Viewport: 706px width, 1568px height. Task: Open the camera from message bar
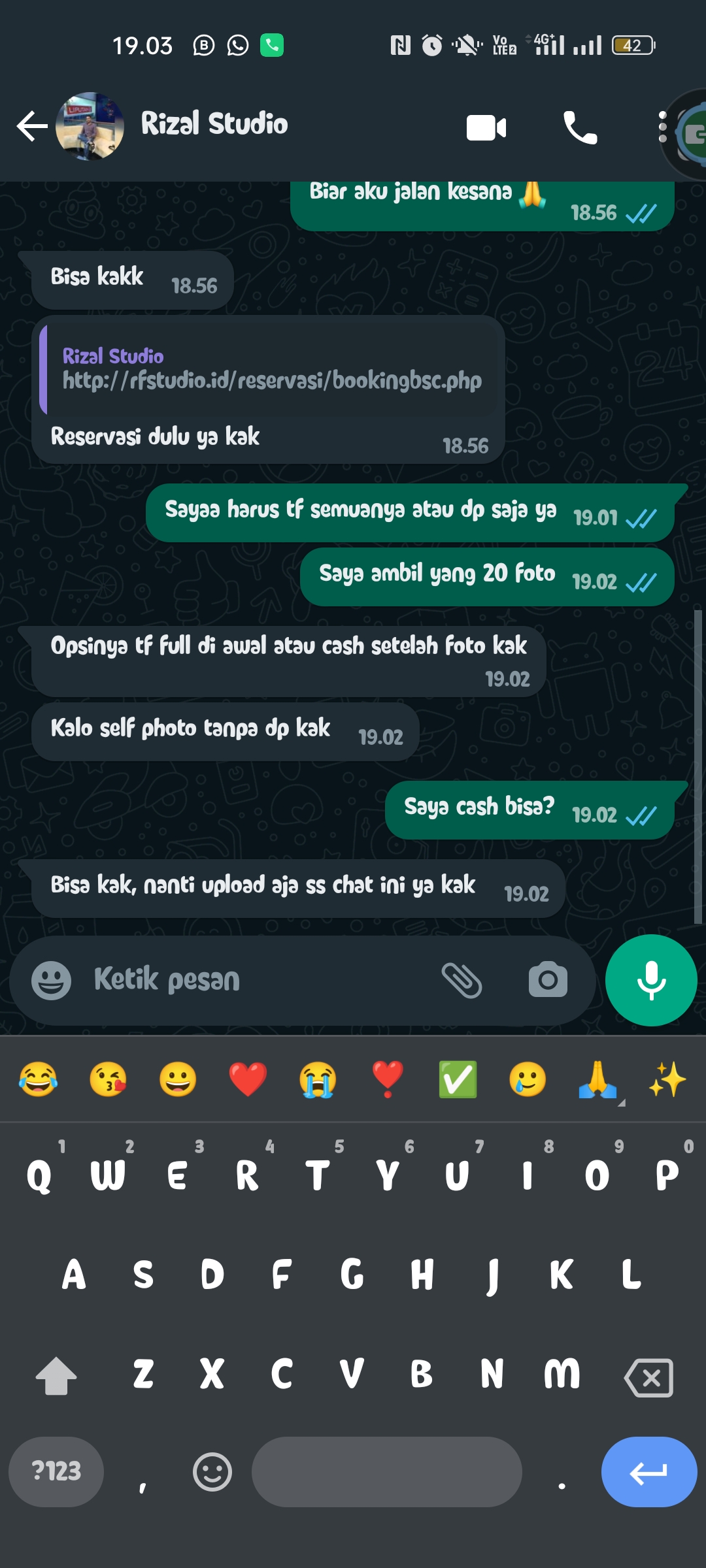tap(548, 980)
